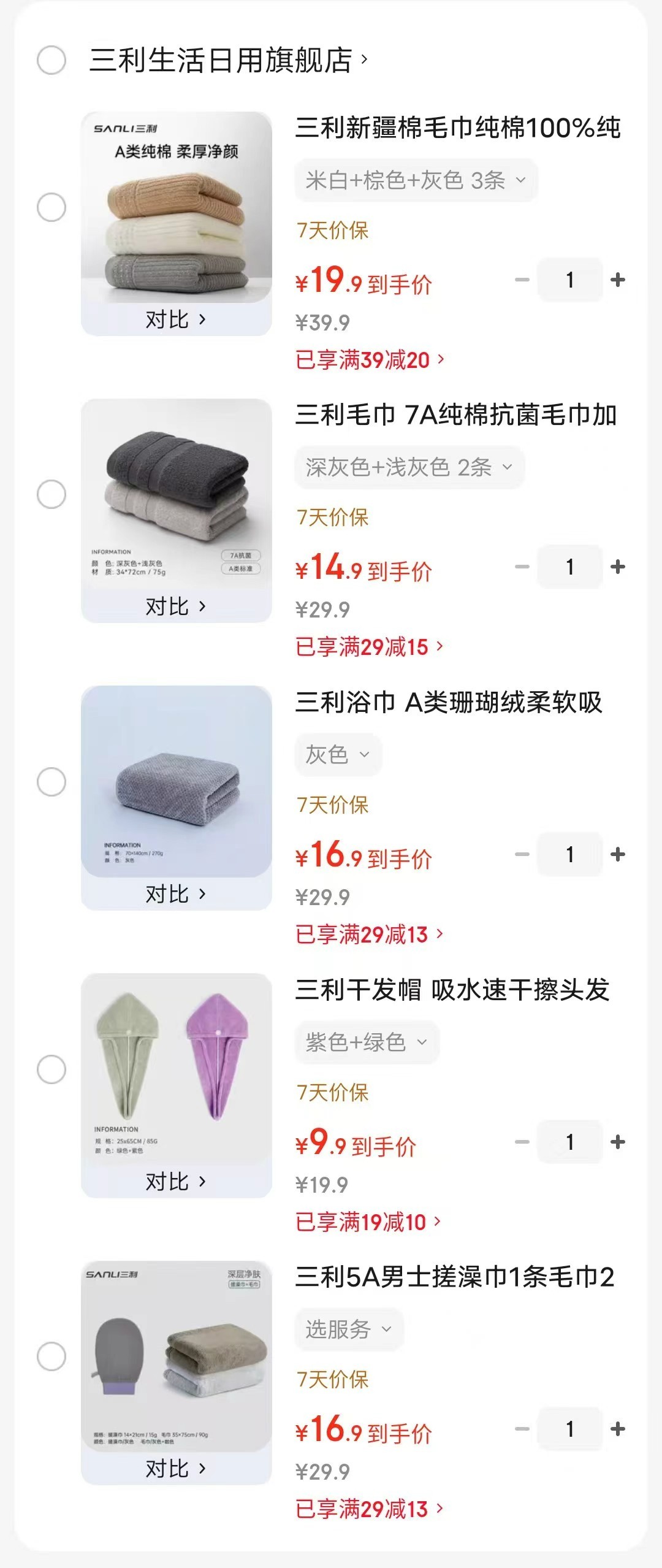The width and height of the screenshot is (662, 1568).
Task: Add one more 三利浴巾
Action: (618, 854)
